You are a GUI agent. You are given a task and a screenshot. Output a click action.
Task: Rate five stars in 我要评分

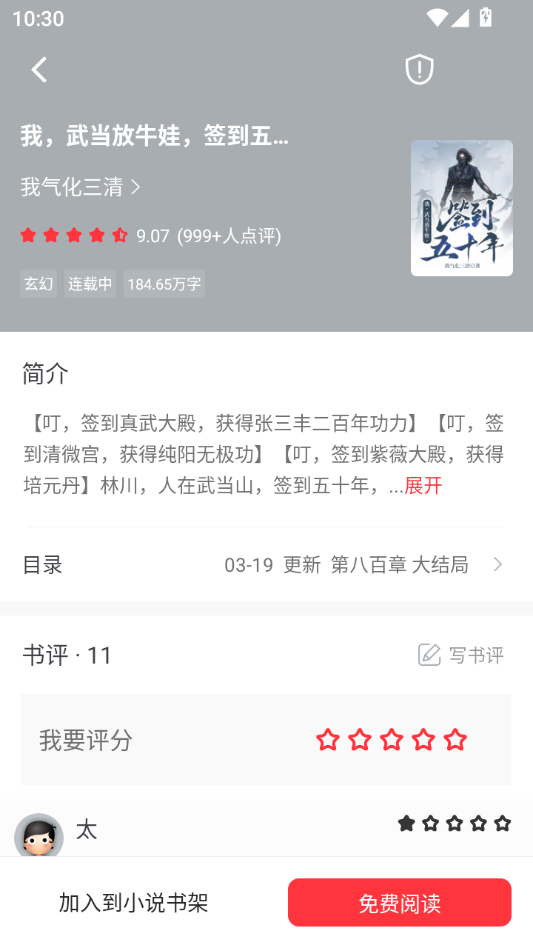[x=455, y=739]
